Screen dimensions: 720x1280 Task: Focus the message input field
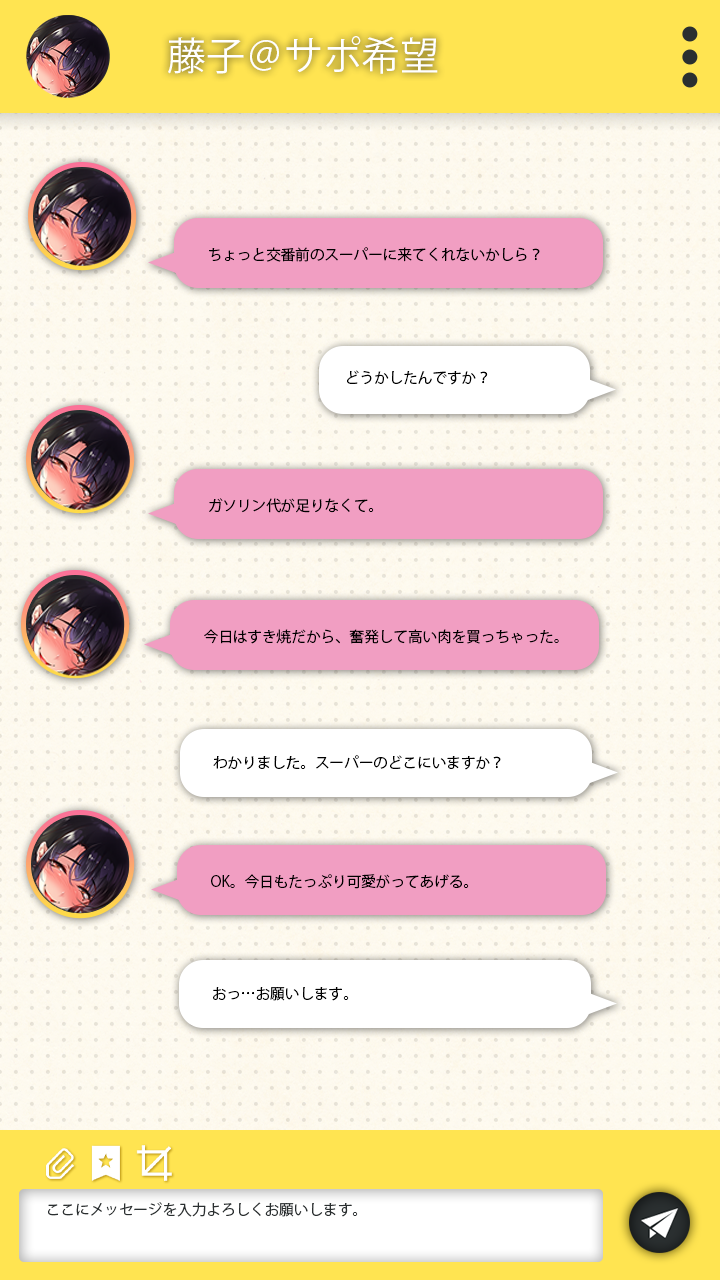pyautogui.click(x=311, y=1225)
